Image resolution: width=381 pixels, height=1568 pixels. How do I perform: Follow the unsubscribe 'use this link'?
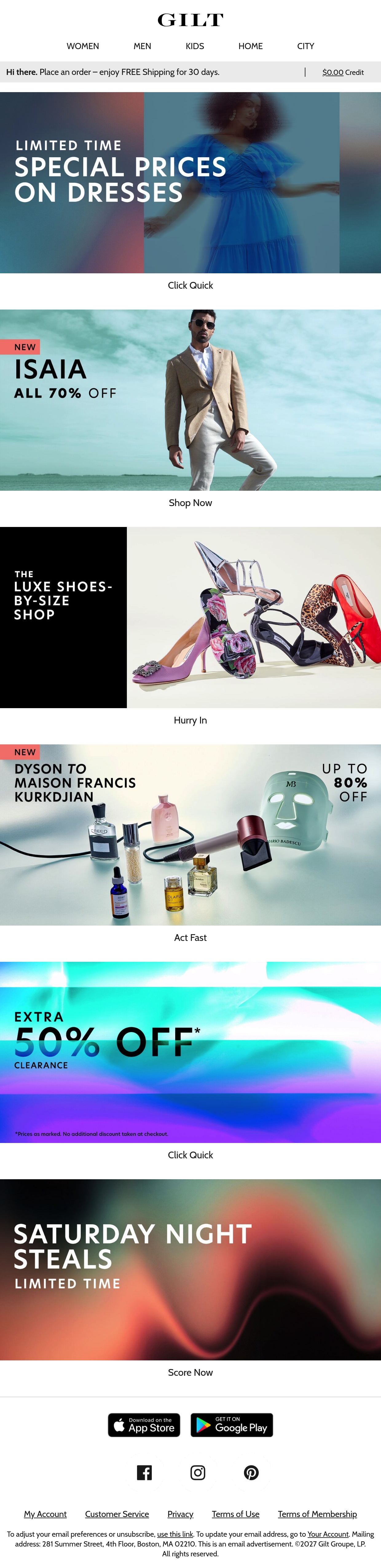point(175,1534)
